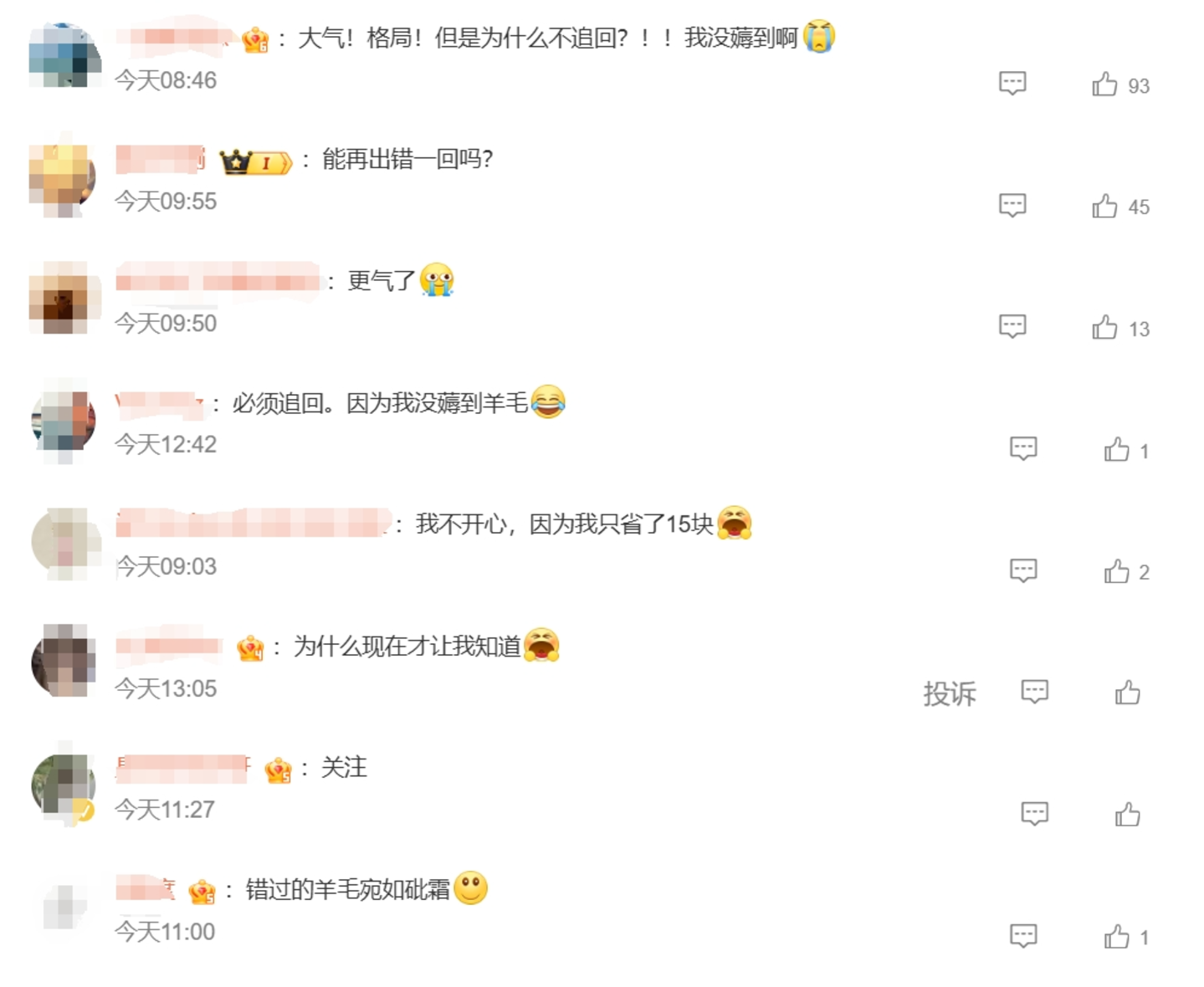The height and width of the screenshot is (987, 1204).
Task: Like the comment "为什么现在才让我知道"
Action: pyautogui.click(x=1127, y=693)
